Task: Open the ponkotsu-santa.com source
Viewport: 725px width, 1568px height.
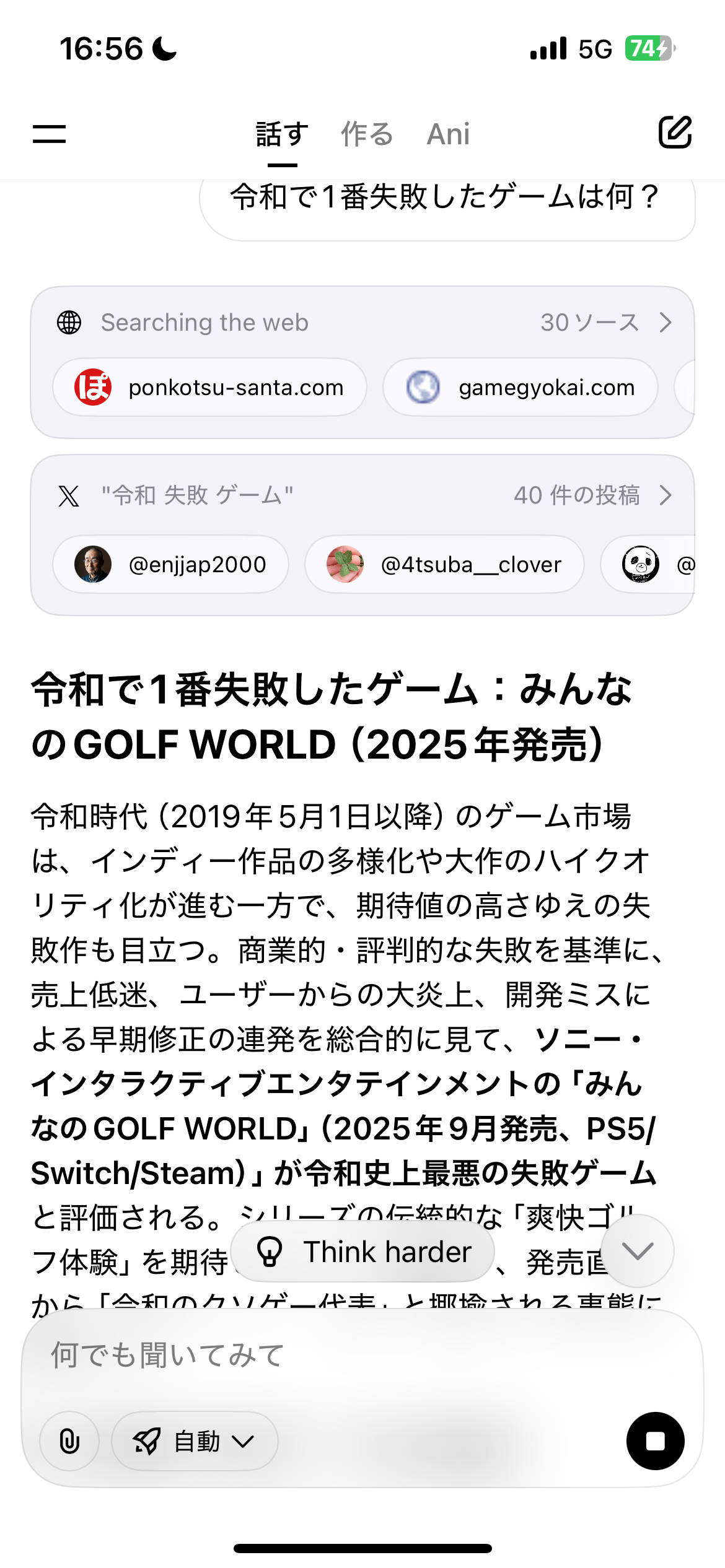Action: point(210,388)
